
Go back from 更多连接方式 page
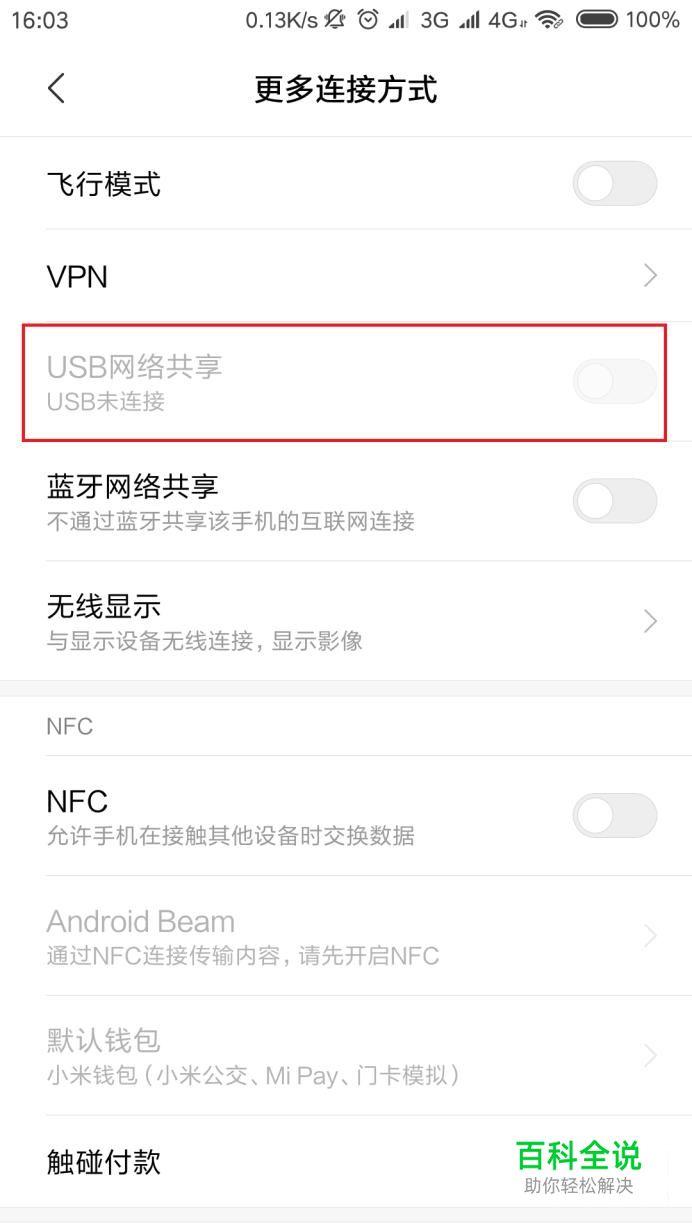[x=56, y=89]
